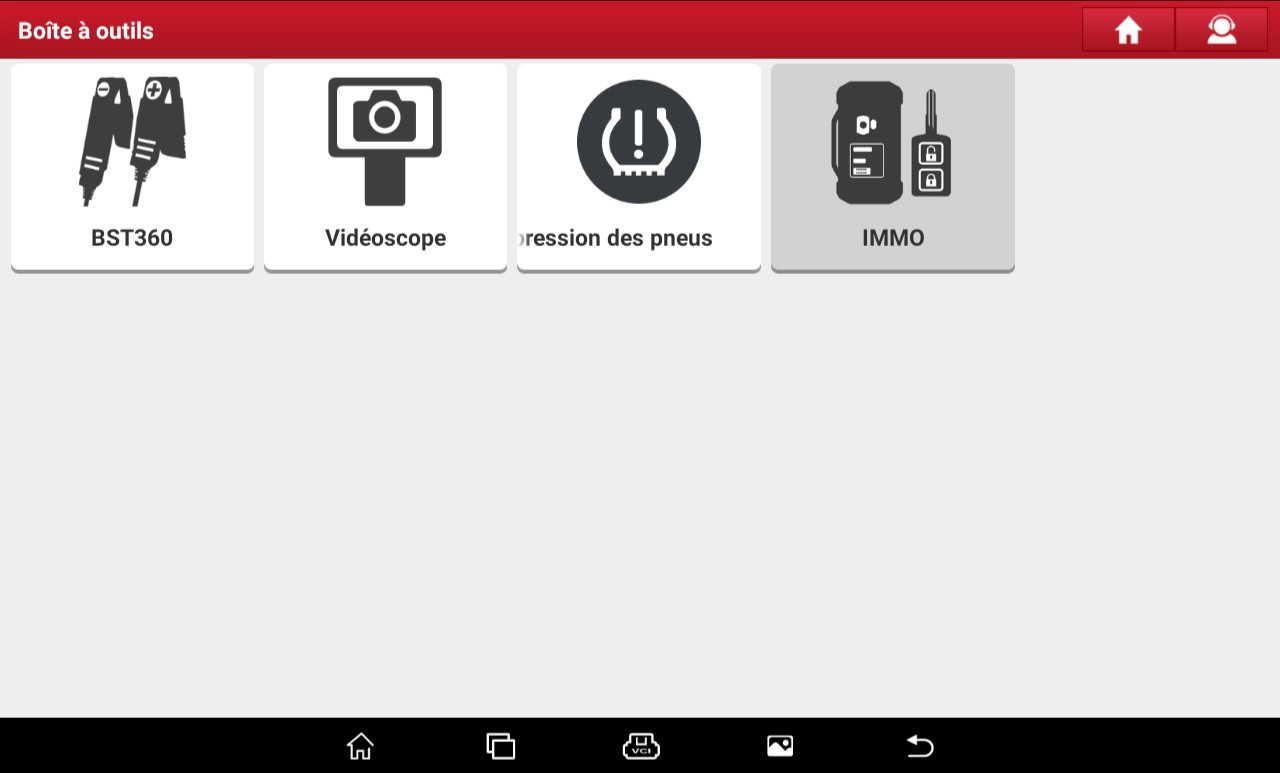Tap the system home button
1280x773 pixels.
pyautogui.click(x=360, y=746)
